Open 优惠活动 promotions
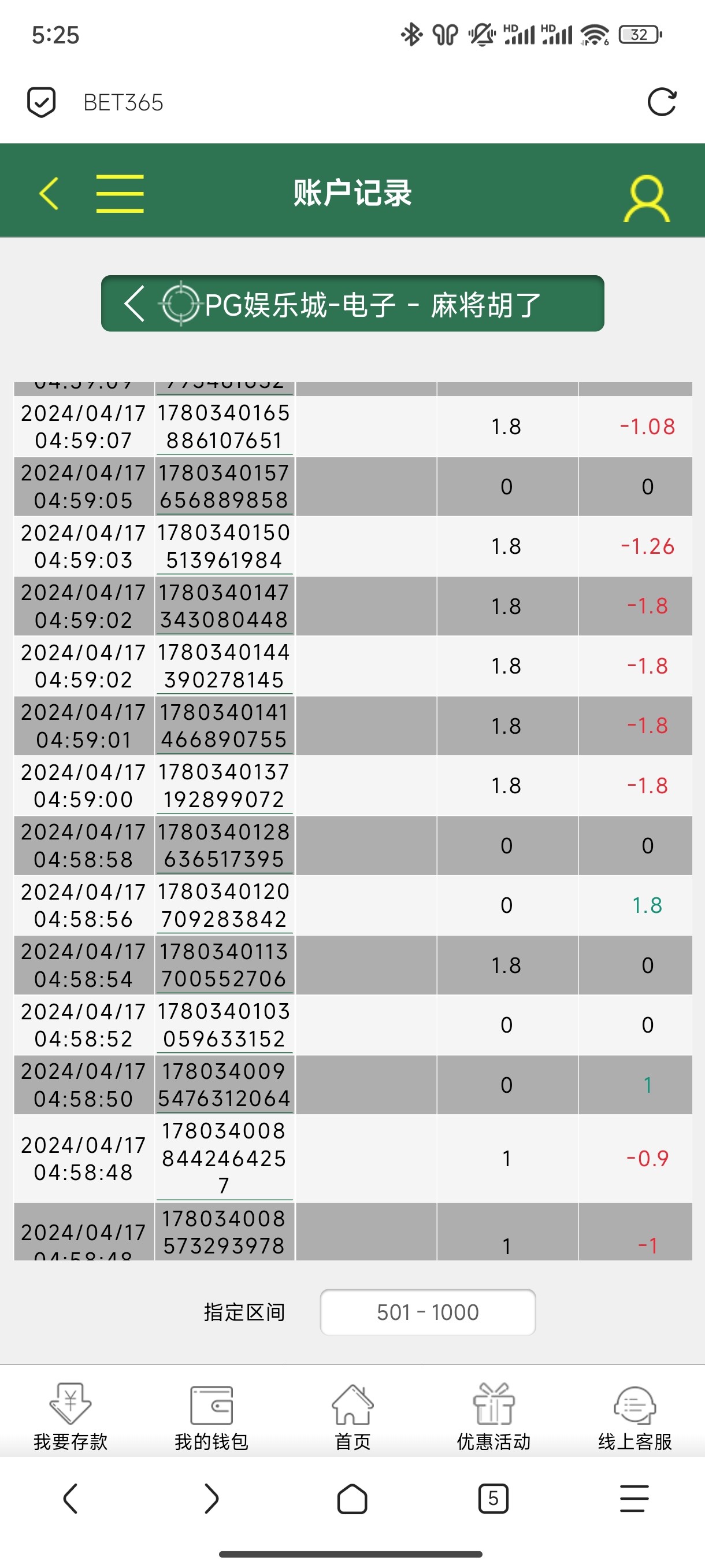This screenshot has height=1568, width=705. pyautogui.click(x=493, y=1415)
